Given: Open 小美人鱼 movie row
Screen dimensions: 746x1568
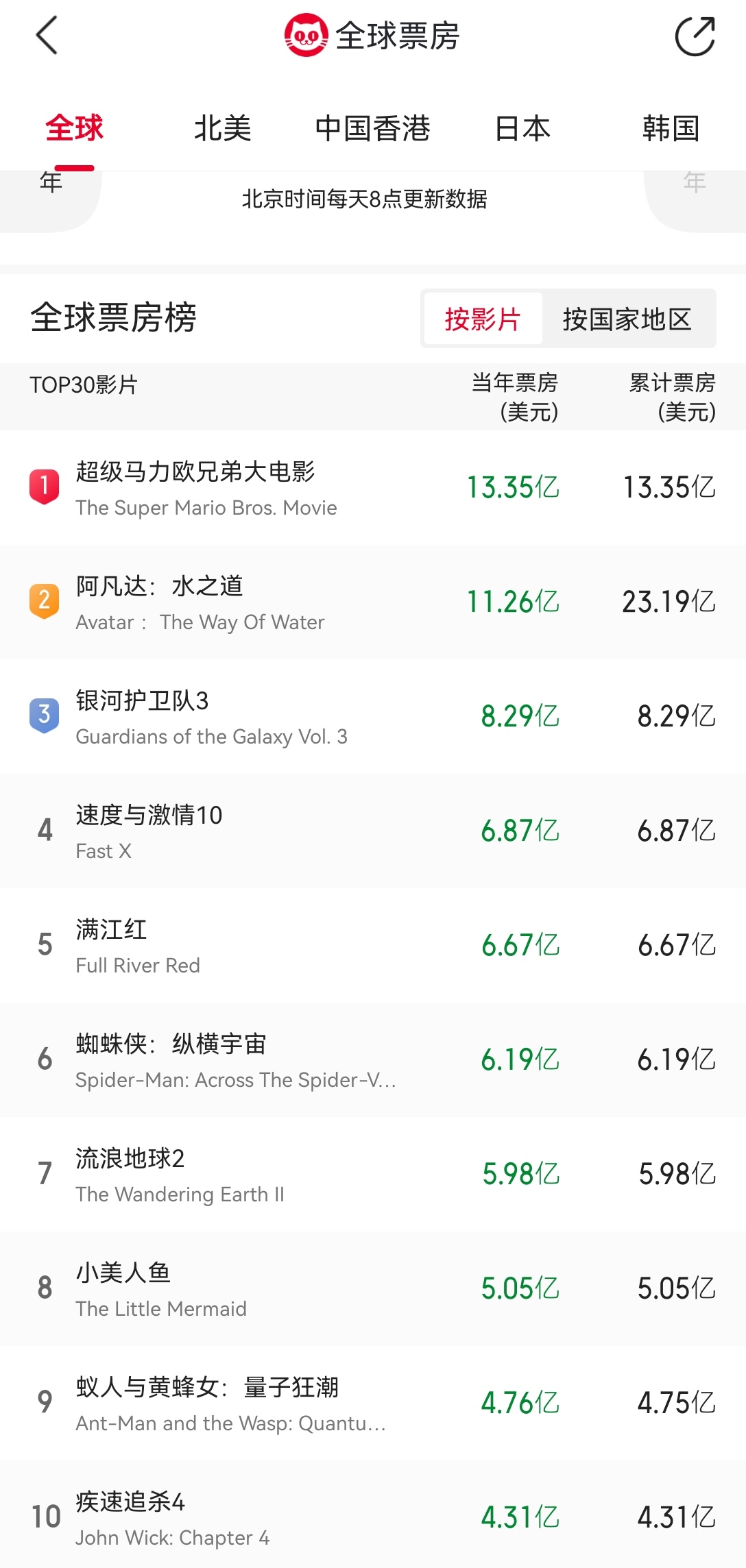Looking at the screenshot, I should pos(373,1289).
